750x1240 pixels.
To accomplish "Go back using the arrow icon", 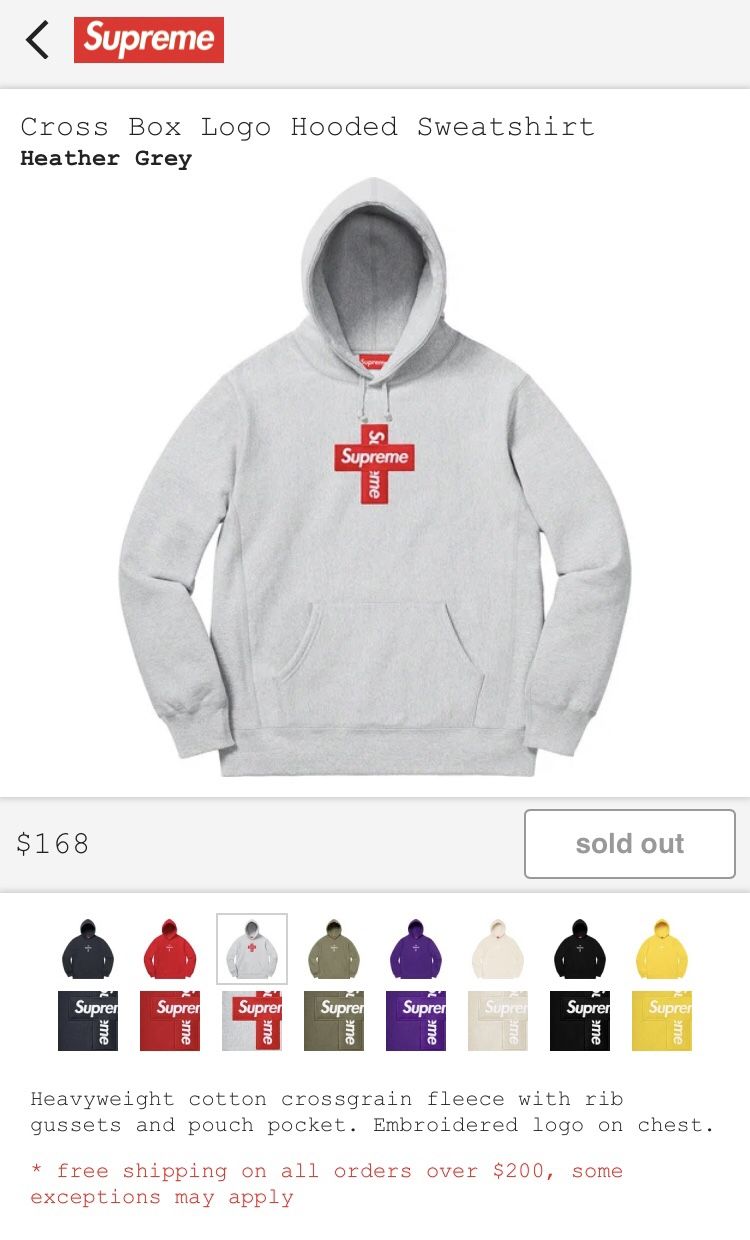I will (x=37, y=40).
